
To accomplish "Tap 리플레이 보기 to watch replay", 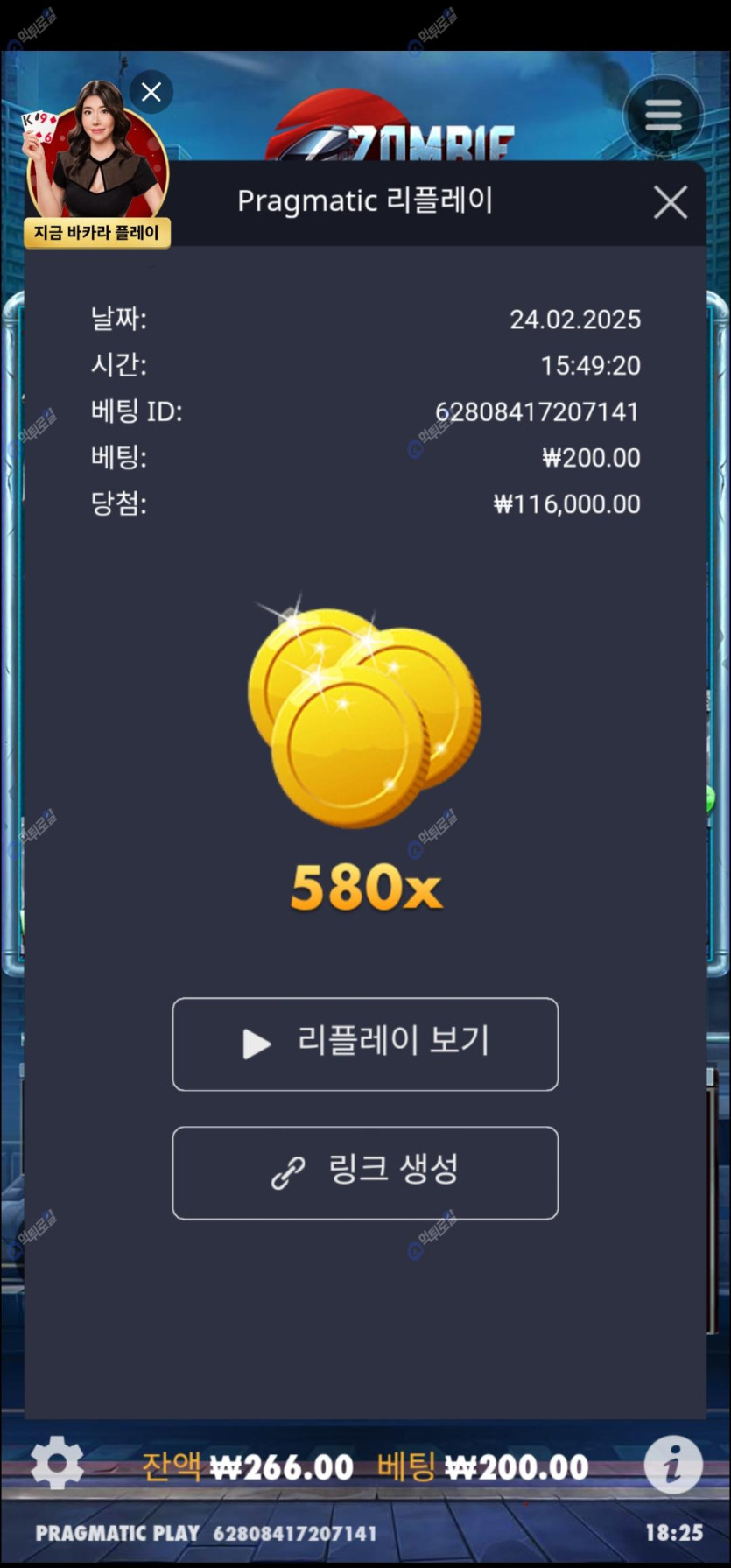I will click(x=365, y=1044).
